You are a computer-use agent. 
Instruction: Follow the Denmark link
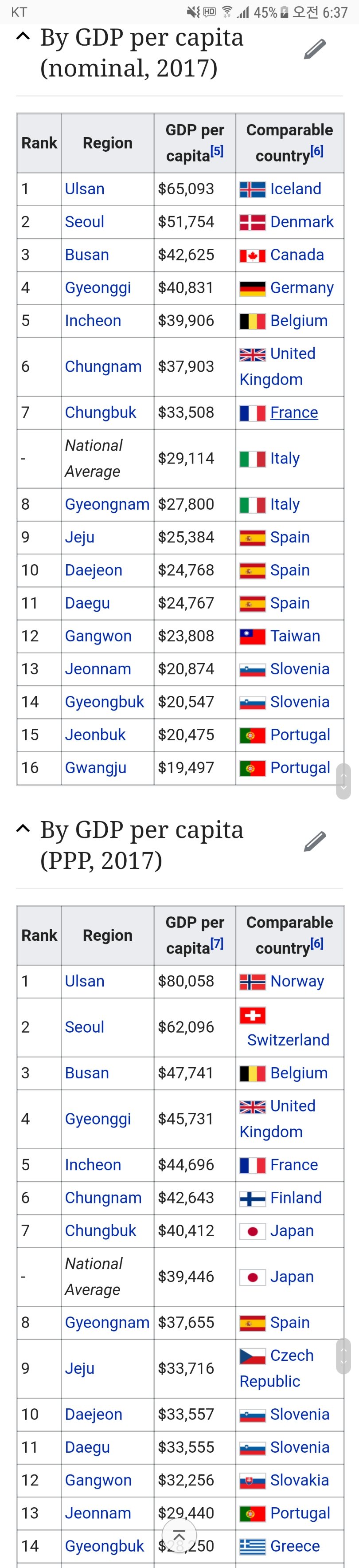301,222
